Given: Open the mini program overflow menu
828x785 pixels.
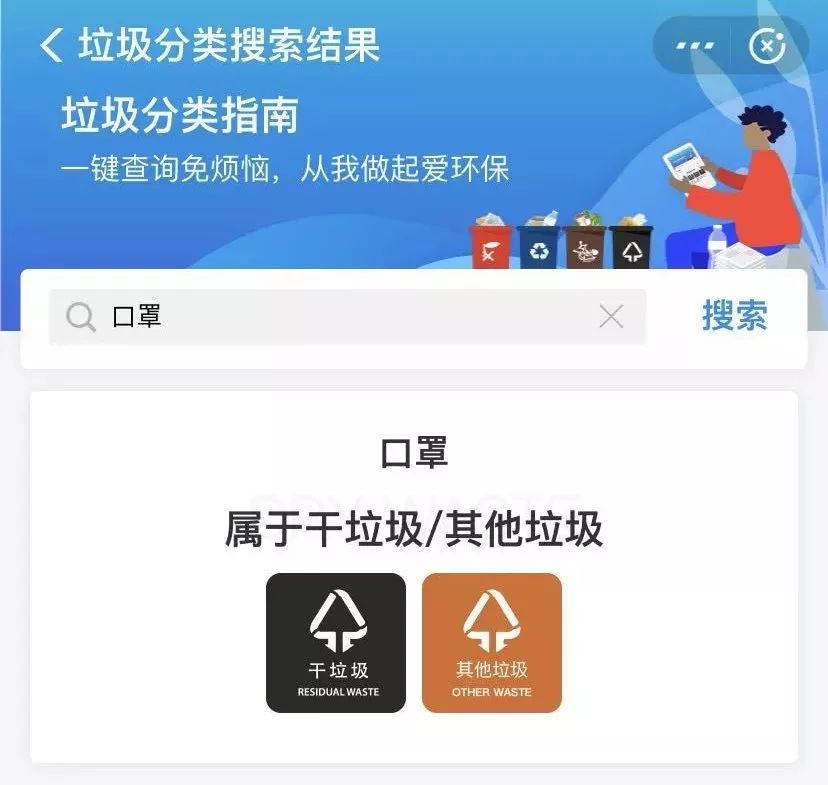Looking at the screenshot, I should [x=695, y=46].
